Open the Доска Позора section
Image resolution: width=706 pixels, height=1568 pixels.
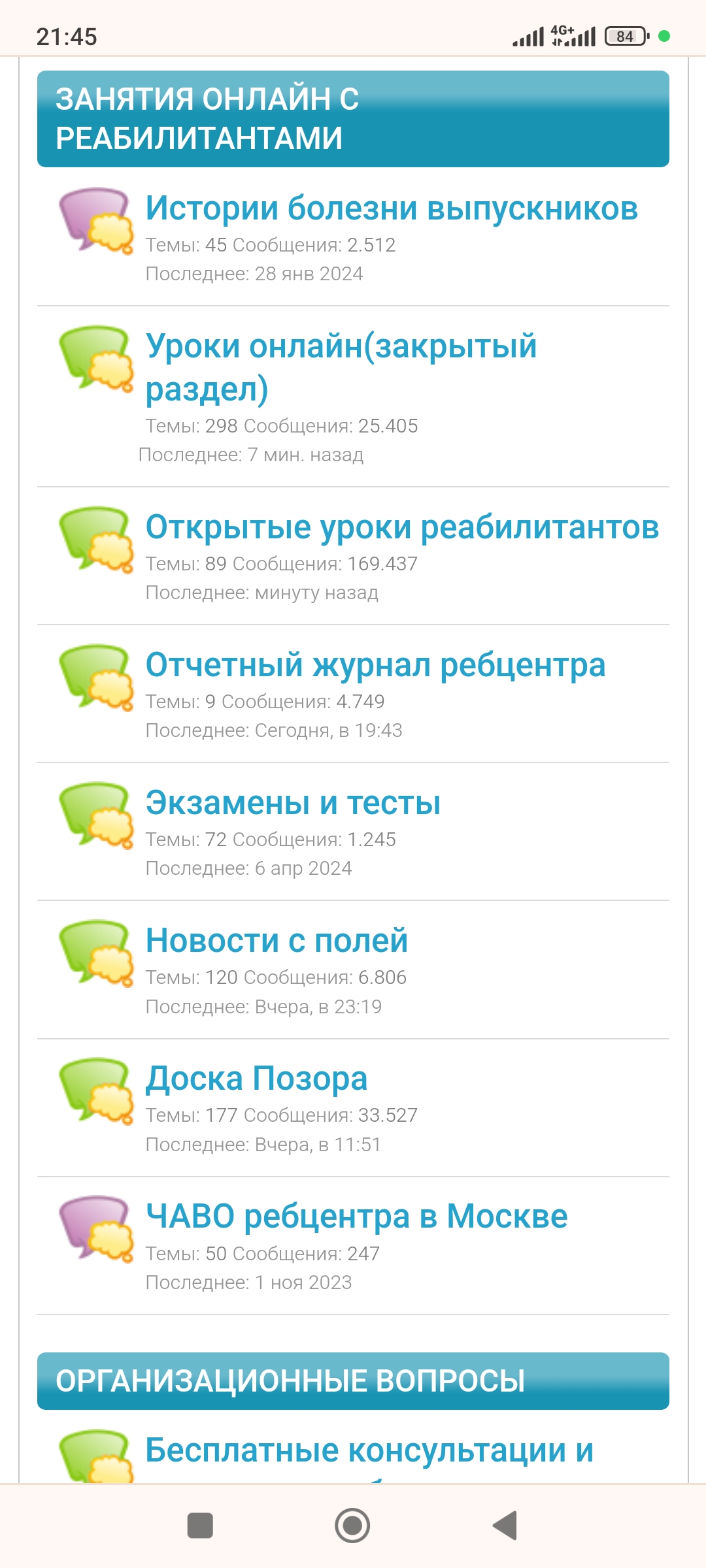[256, 1079]
